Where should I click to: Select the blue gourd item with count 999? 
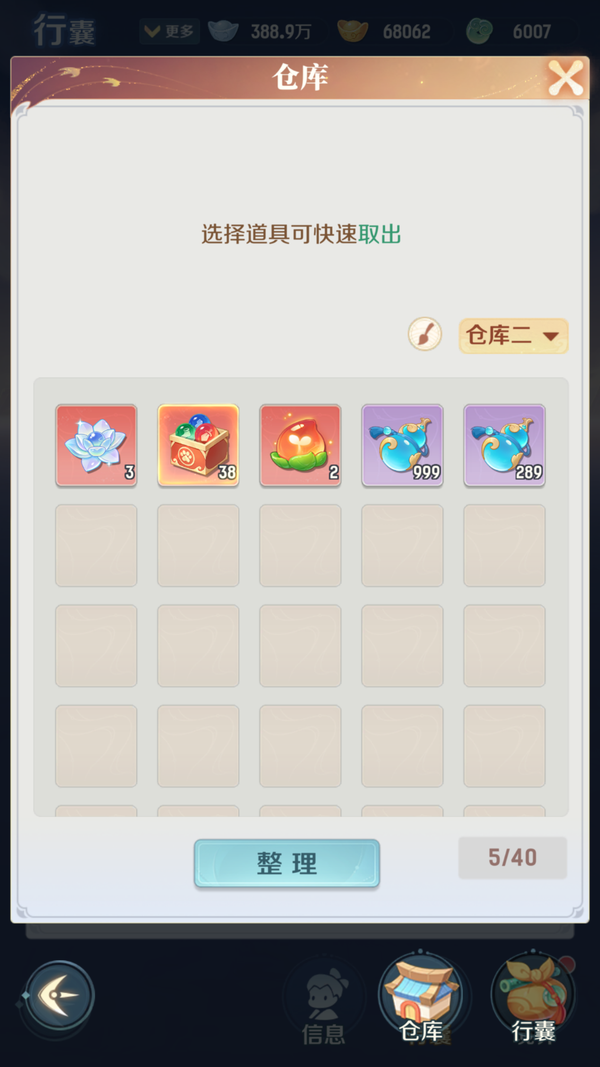click(402, 445)
